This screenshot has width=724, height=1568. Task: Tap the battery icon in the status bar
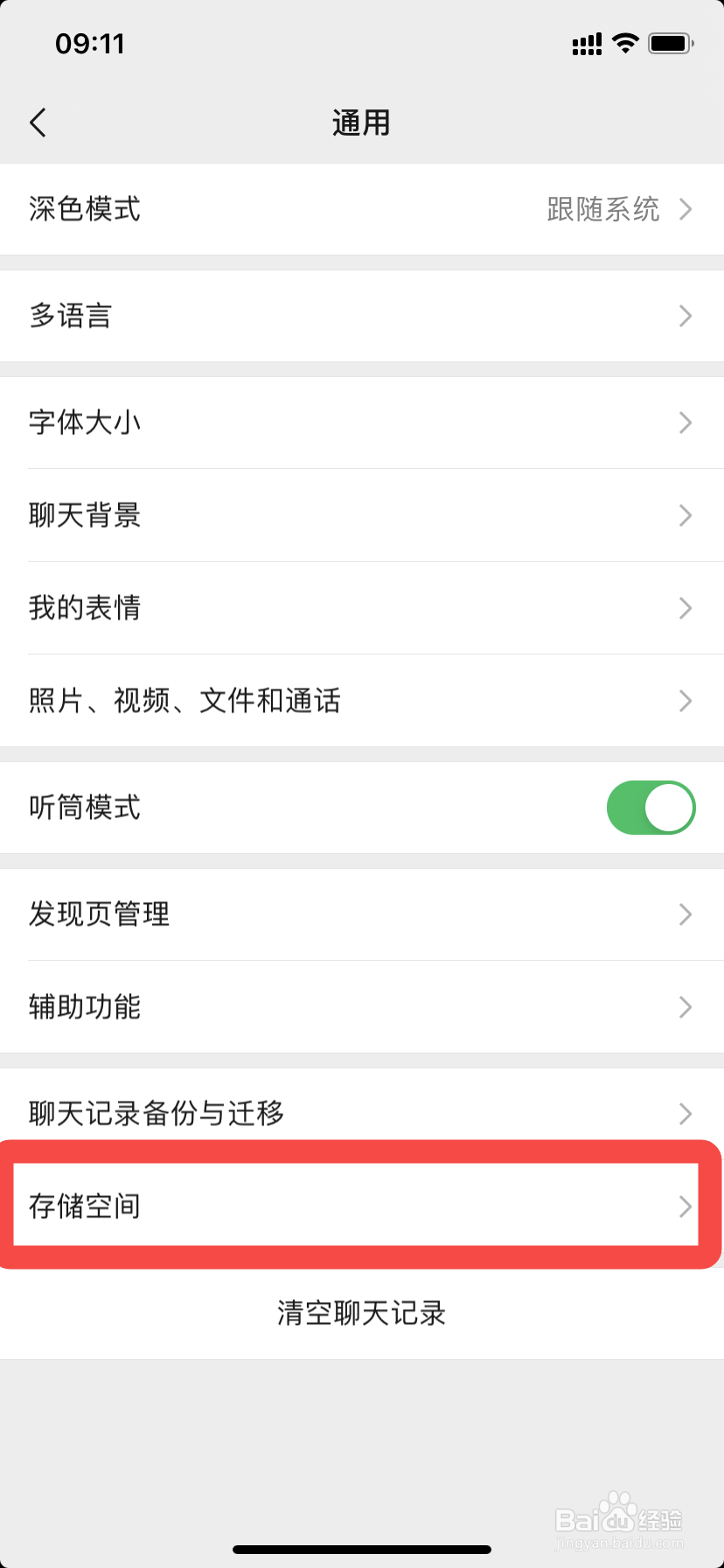(x=672, y=43)
